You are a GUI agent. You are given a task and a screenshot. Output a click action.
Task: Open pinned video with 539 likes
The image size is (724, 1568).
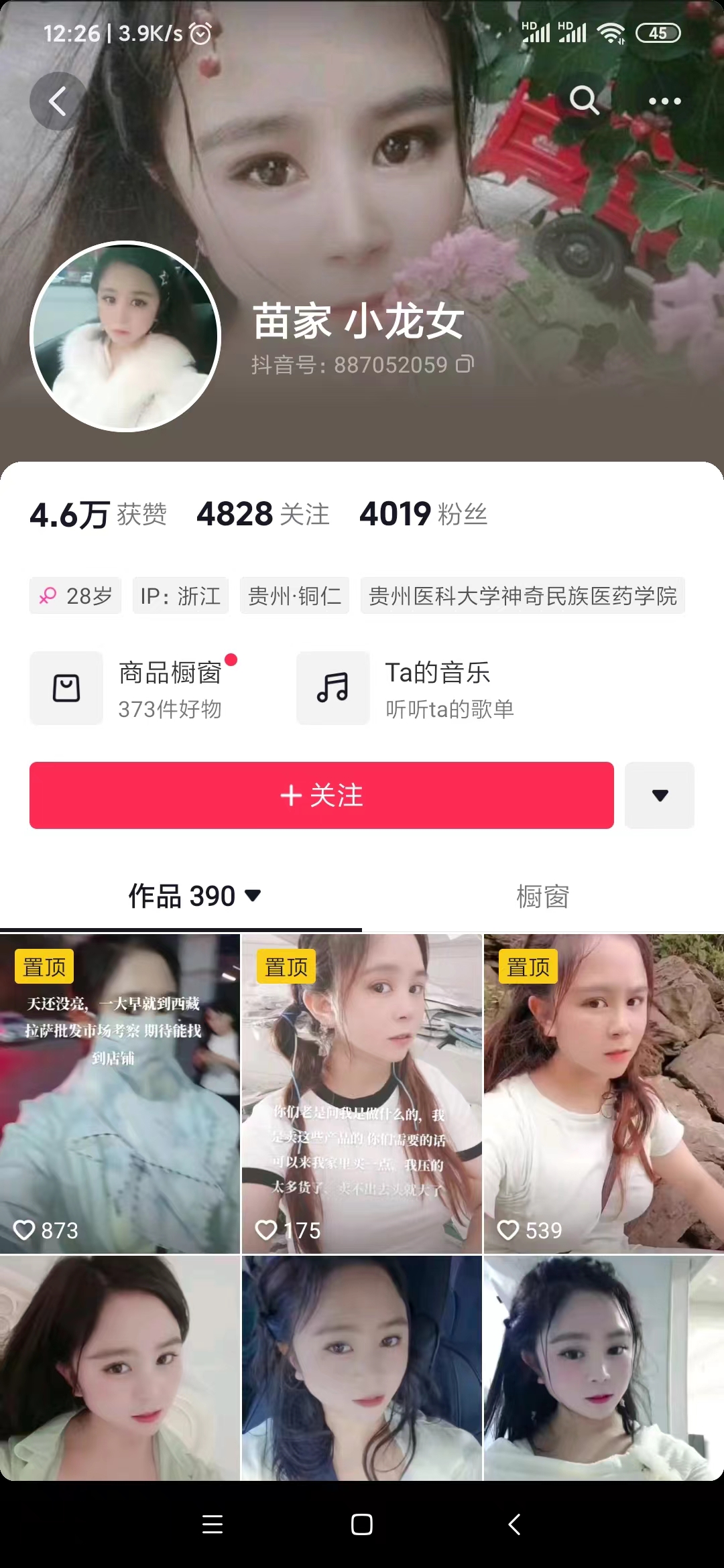(603, 1094)
